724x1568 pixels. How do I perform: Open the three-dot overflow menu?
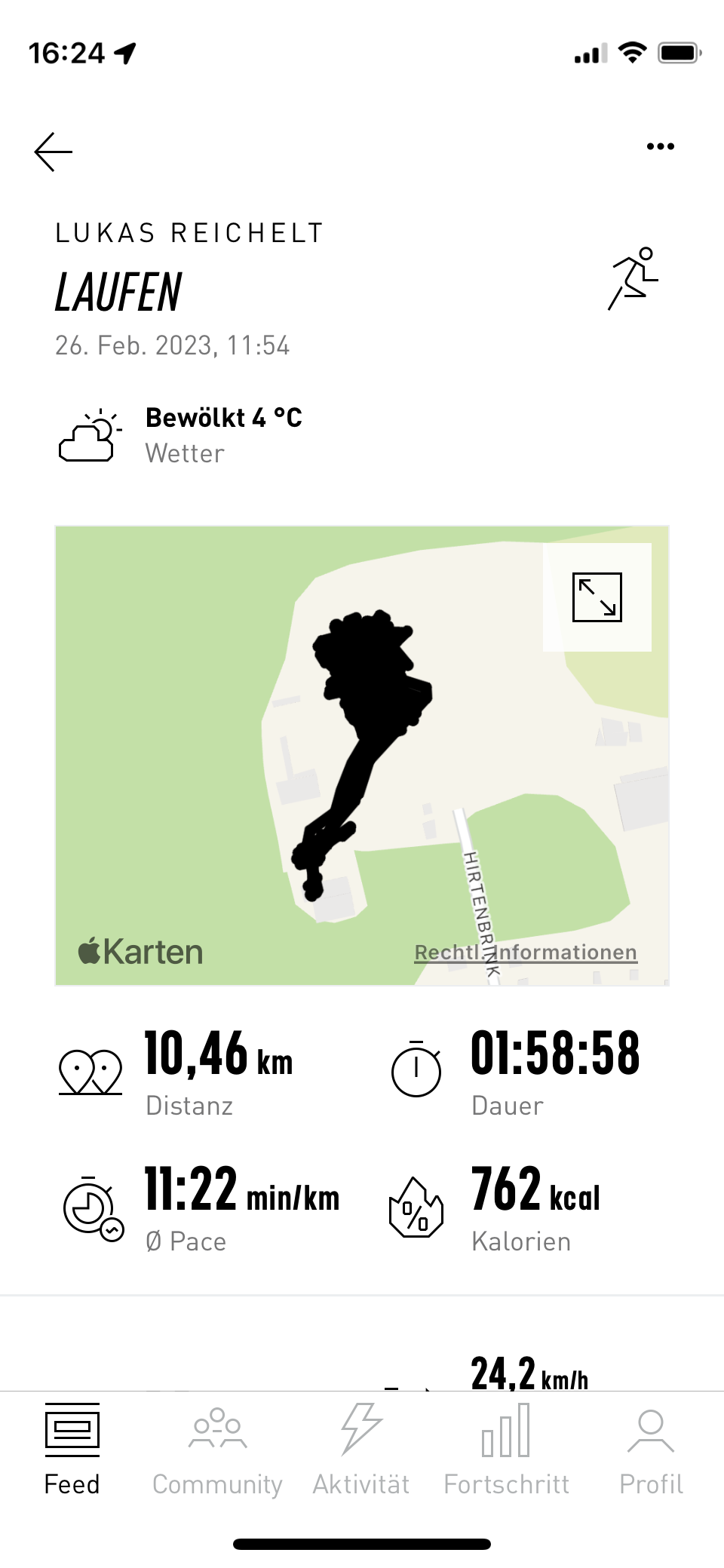tap(660, 146)
